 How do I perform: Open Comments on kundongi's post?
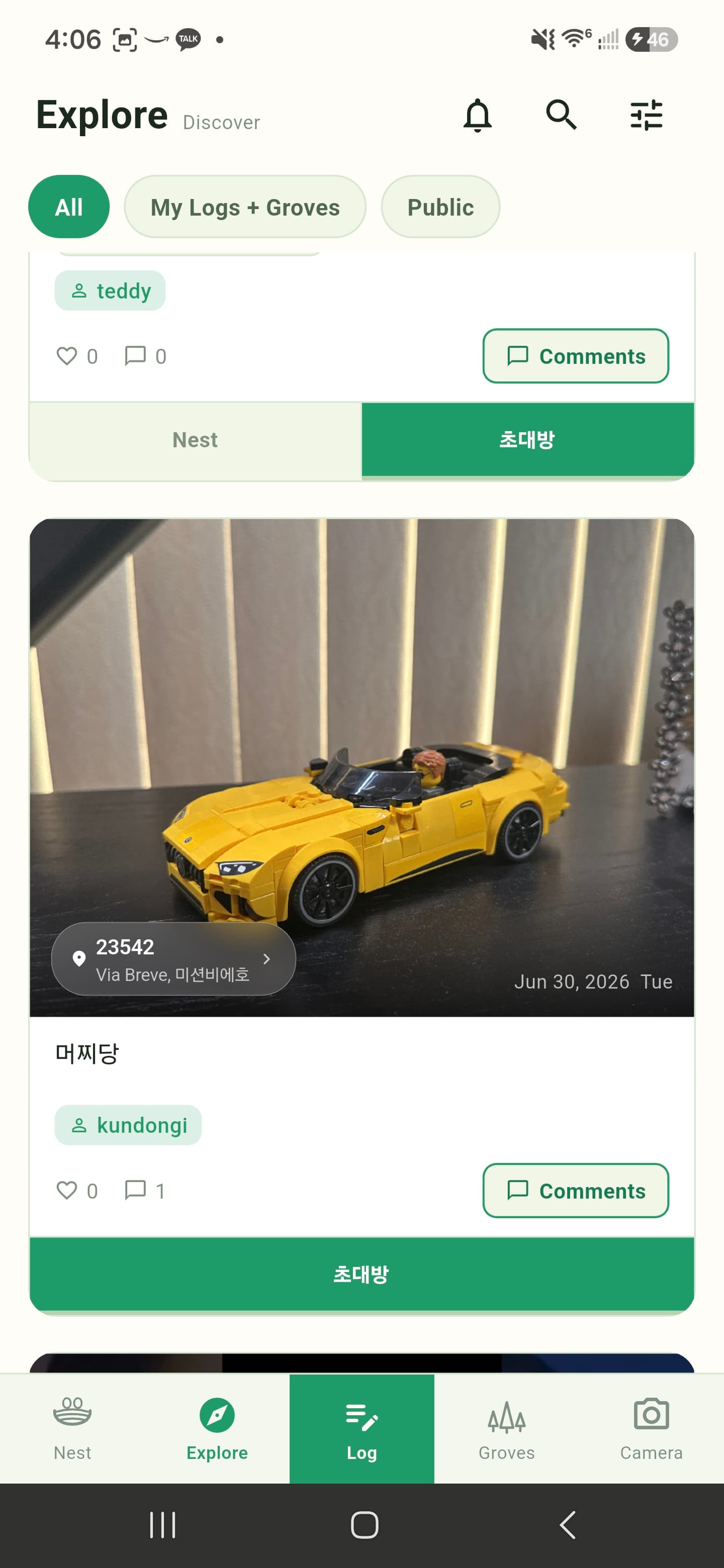(x=575, y=1191)
